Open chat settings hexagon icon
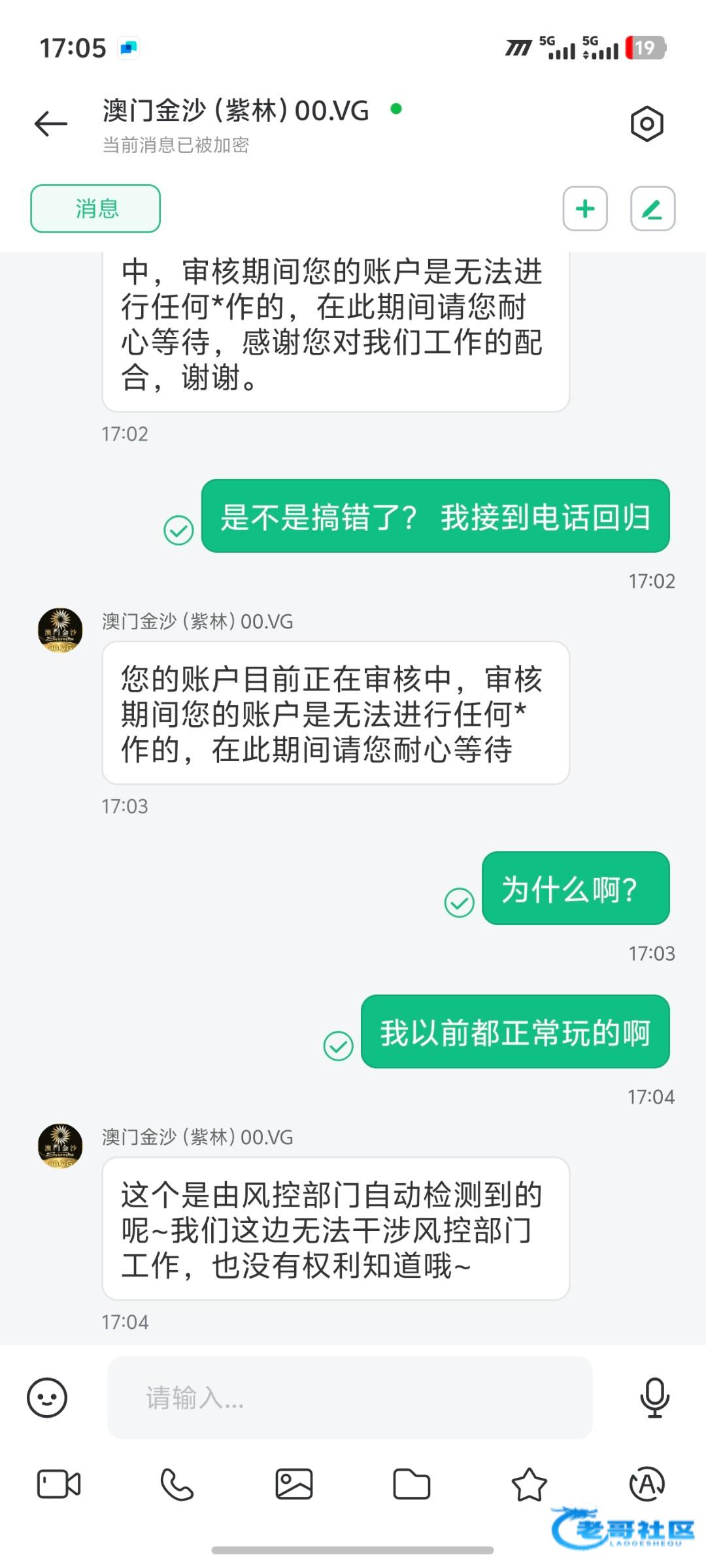The height and width of the screenshot is (1568, 706). coord(647,123)
